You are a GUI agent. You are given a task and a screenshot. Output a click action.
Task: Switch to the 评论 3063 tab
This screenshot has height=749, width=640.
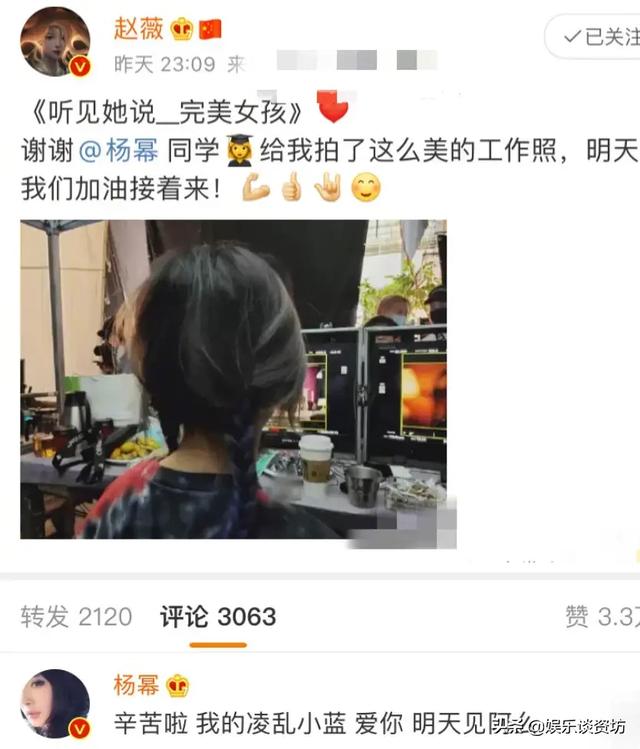click(x=218, y=616)
